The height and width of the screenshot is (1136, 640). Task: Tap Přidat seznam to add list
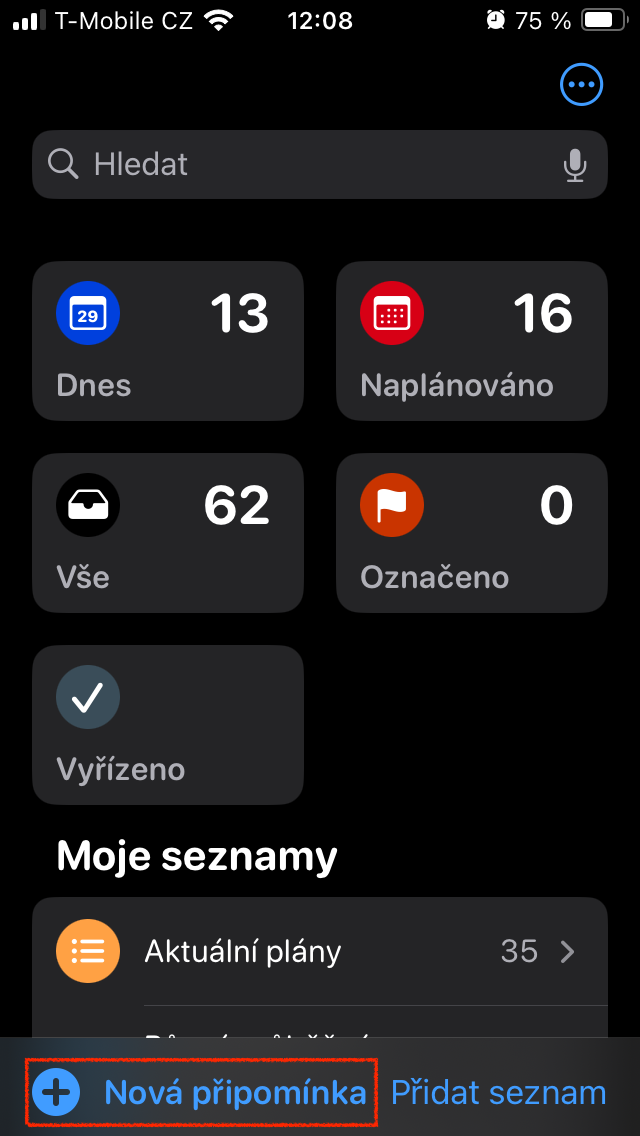tap(498, 1093)
